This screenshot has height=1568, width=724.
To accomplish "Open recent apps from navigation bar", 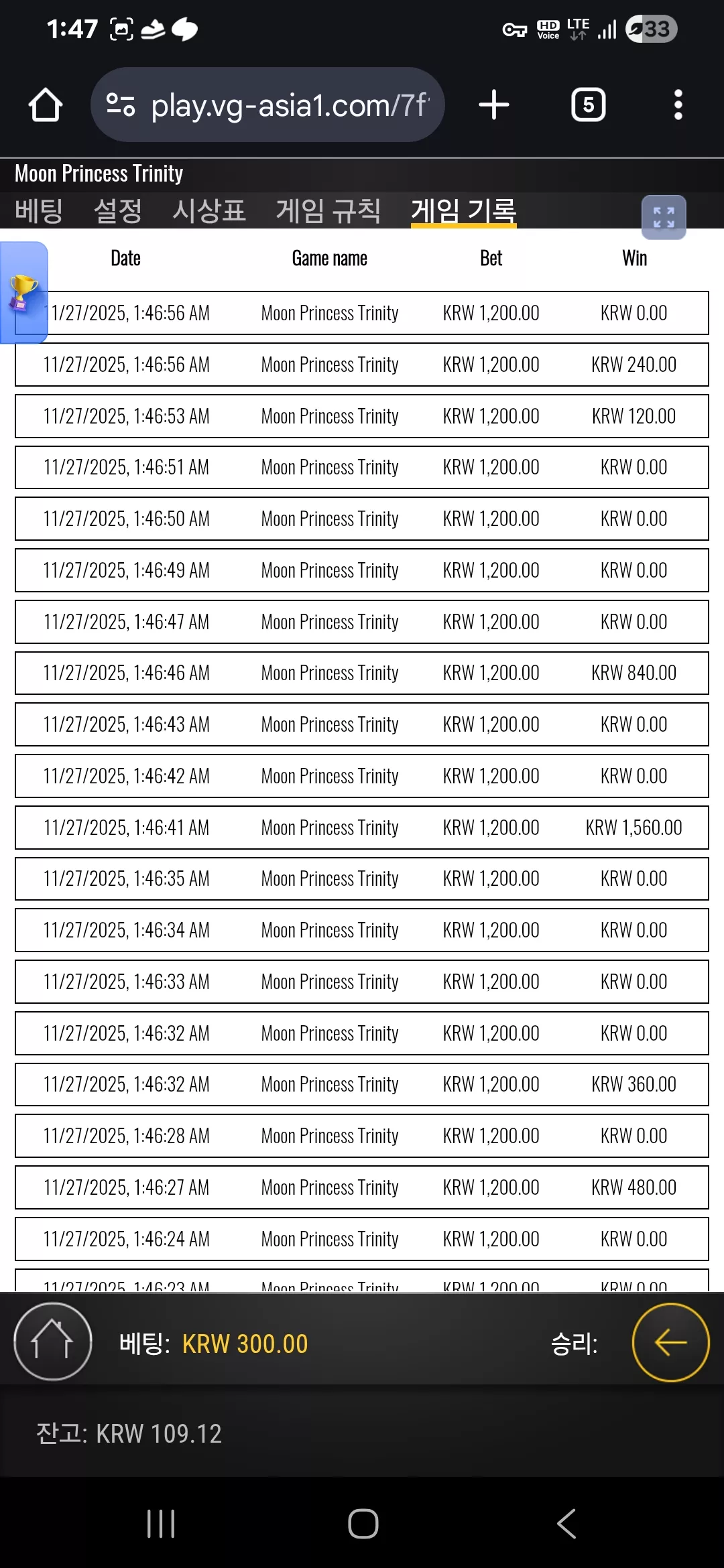I will [161, 1524].
